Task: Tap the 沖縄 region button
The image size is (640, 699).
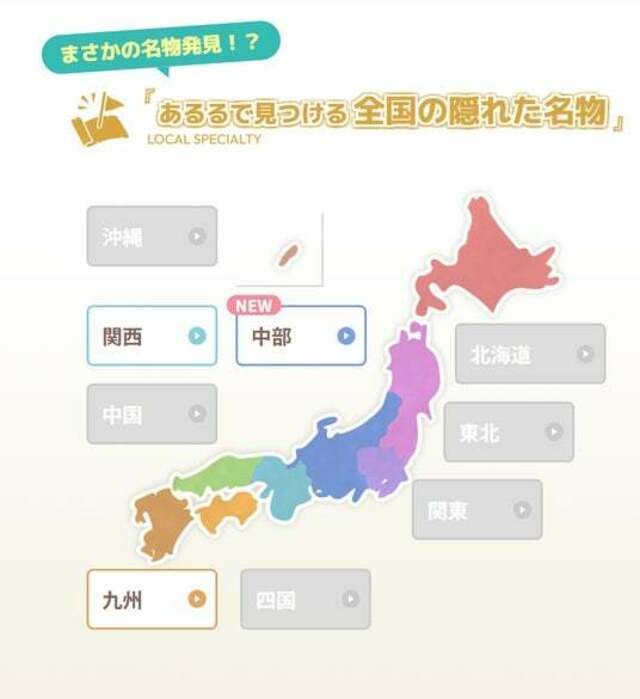Action: point(152,236)
